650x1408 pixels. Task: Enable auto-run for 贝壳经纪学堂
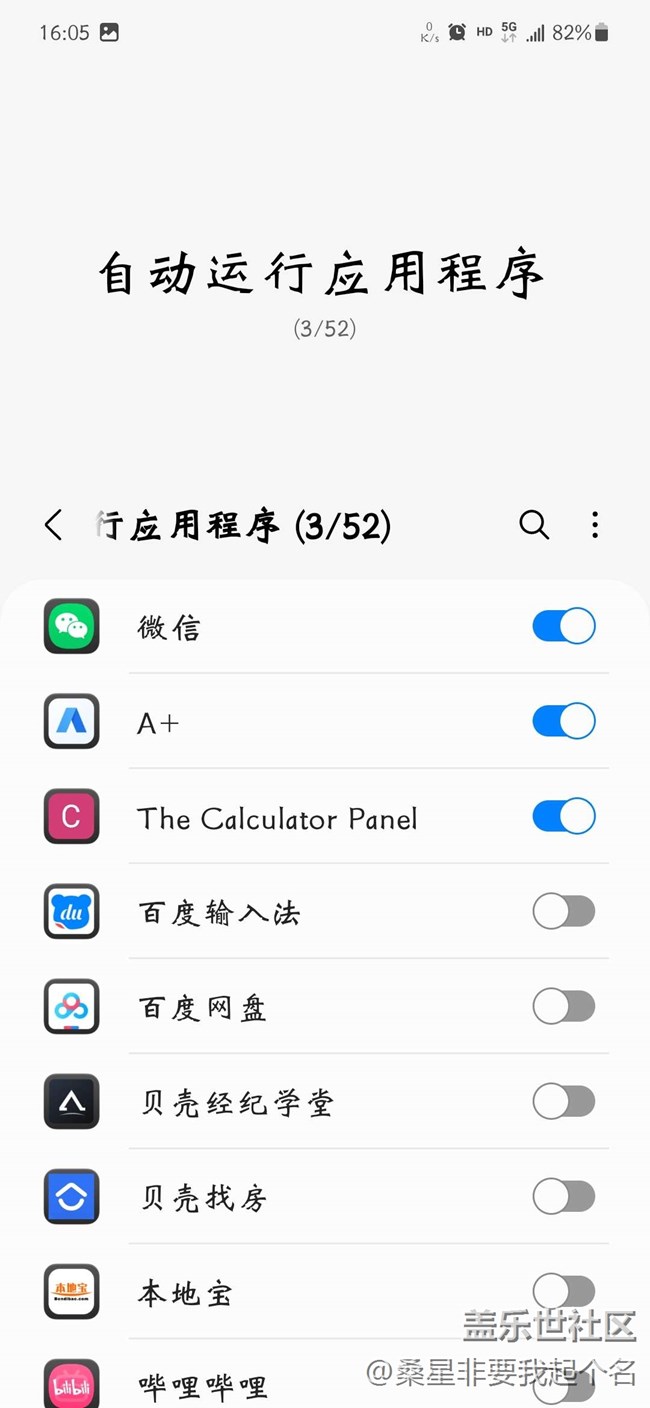pyautogui.click(x=564, y=1102)
